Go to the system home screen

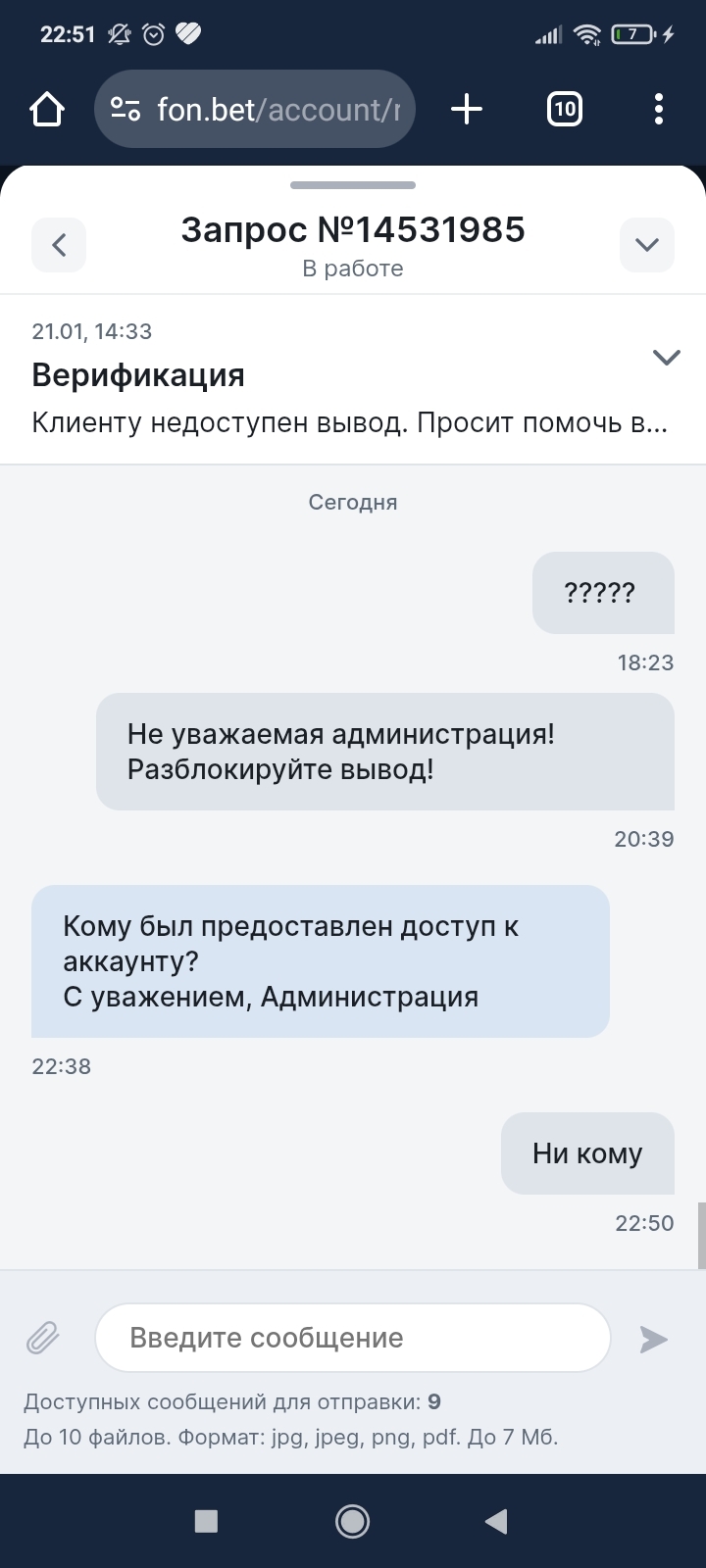(353, 1521)
